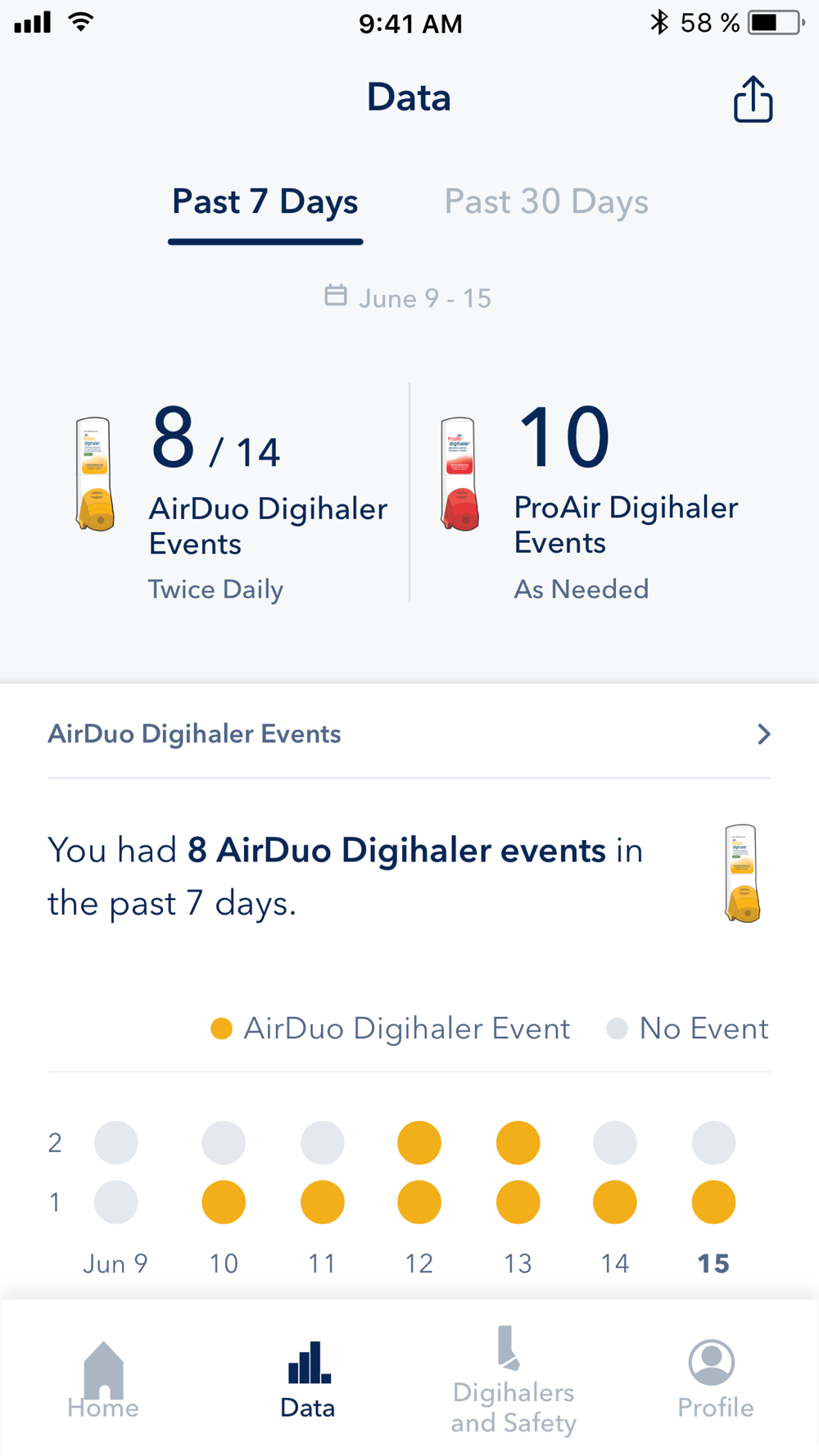This screenshot has width=819, height=1456.
Task: Open Digihalers and Safety tab
Action: (514, 1380)
